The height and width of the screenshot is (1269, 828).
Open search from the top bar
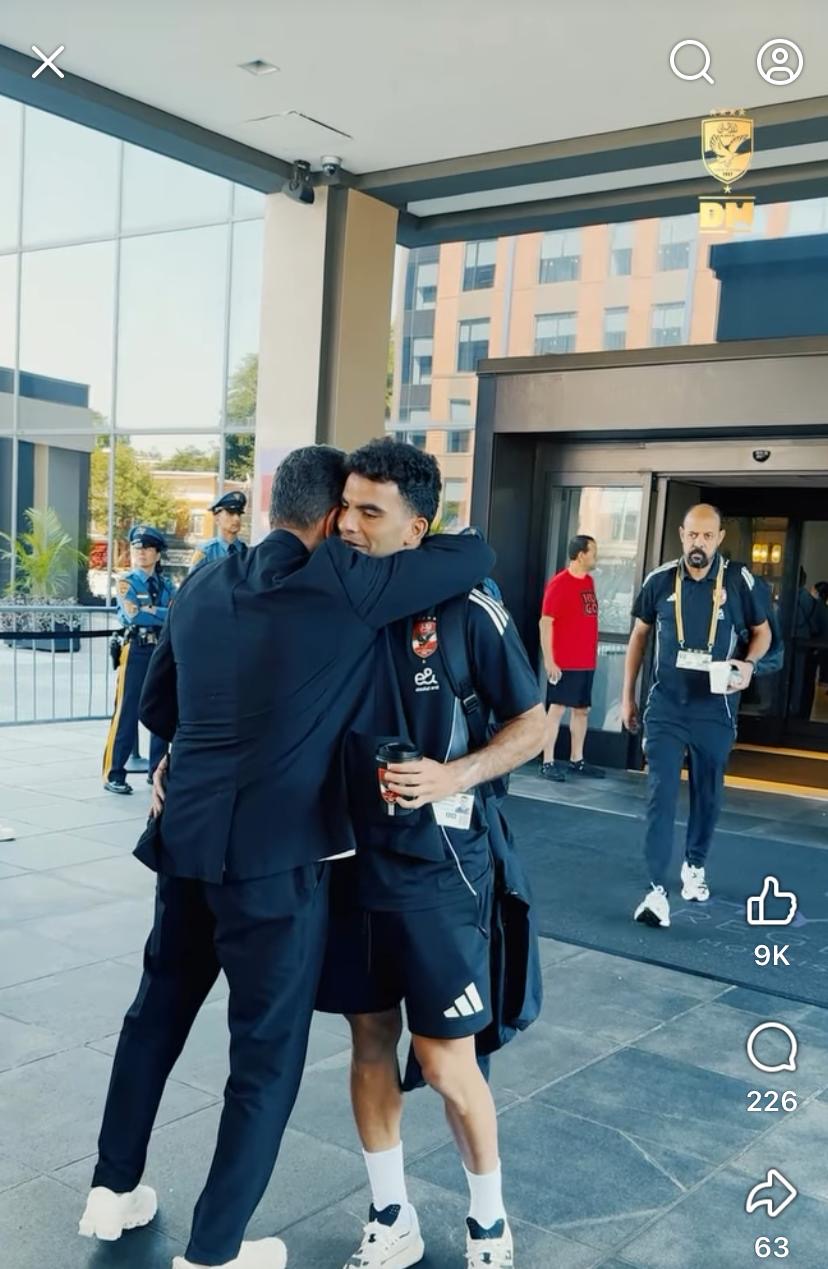tap(691, 62)
